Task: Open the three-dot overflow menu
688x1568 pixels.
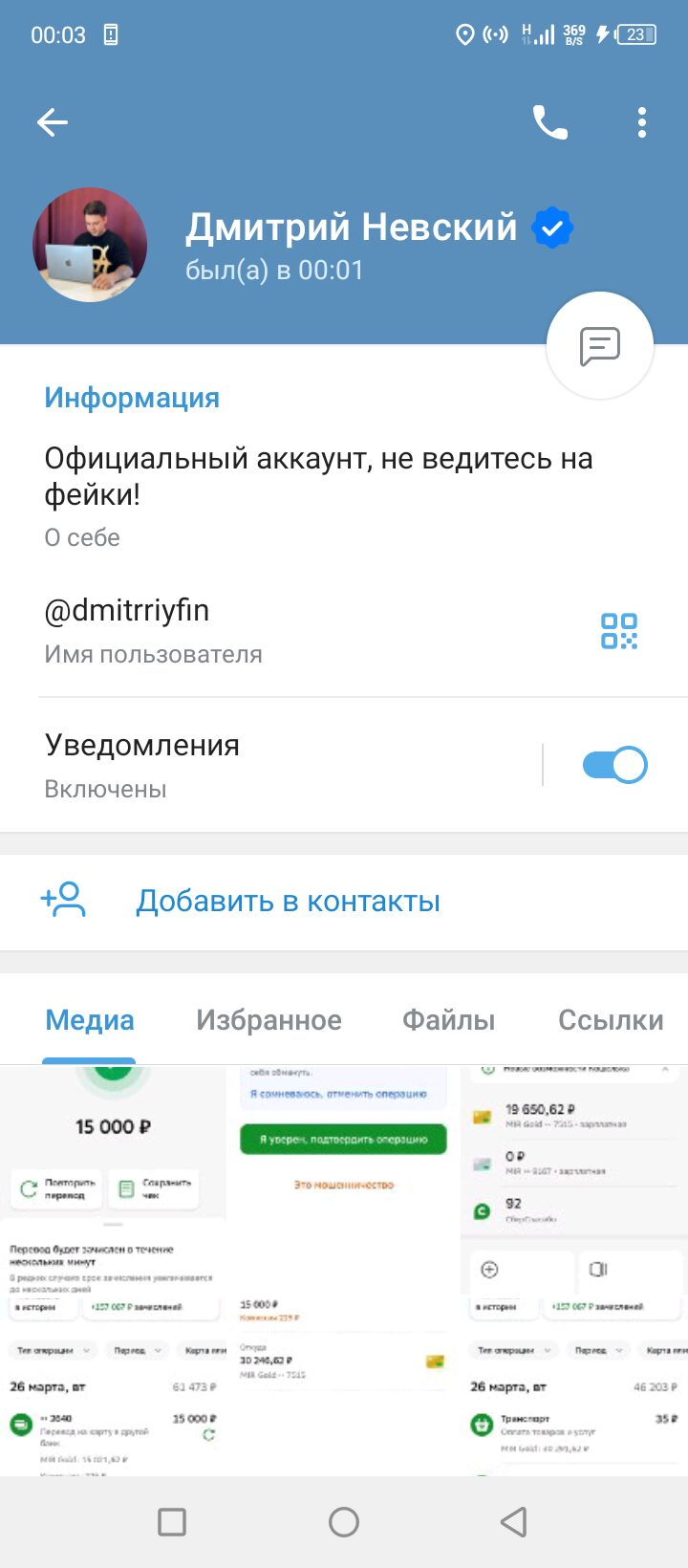Action: [641, 122]
